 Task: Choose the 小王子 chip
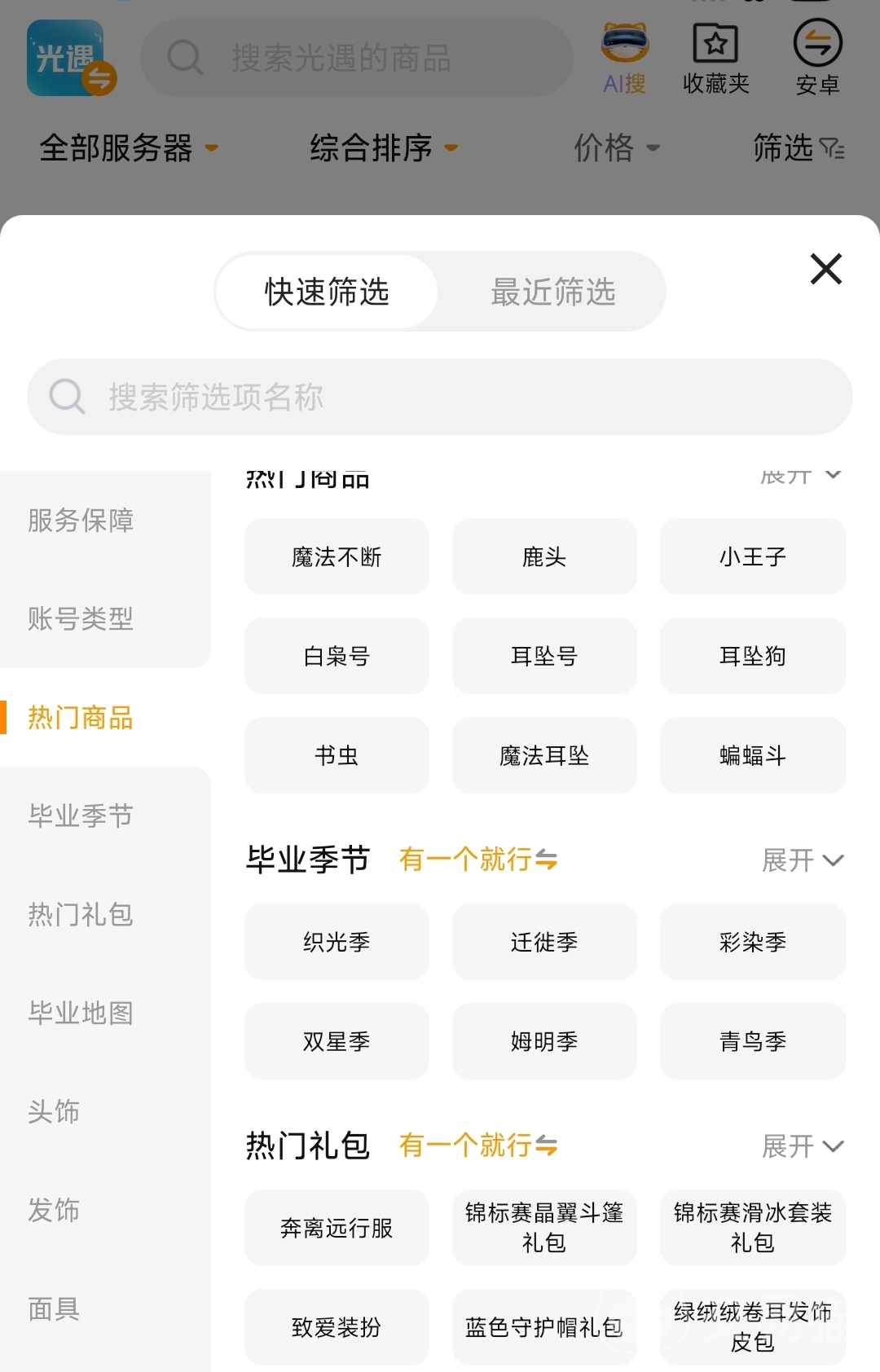click(x=752, y=557)
